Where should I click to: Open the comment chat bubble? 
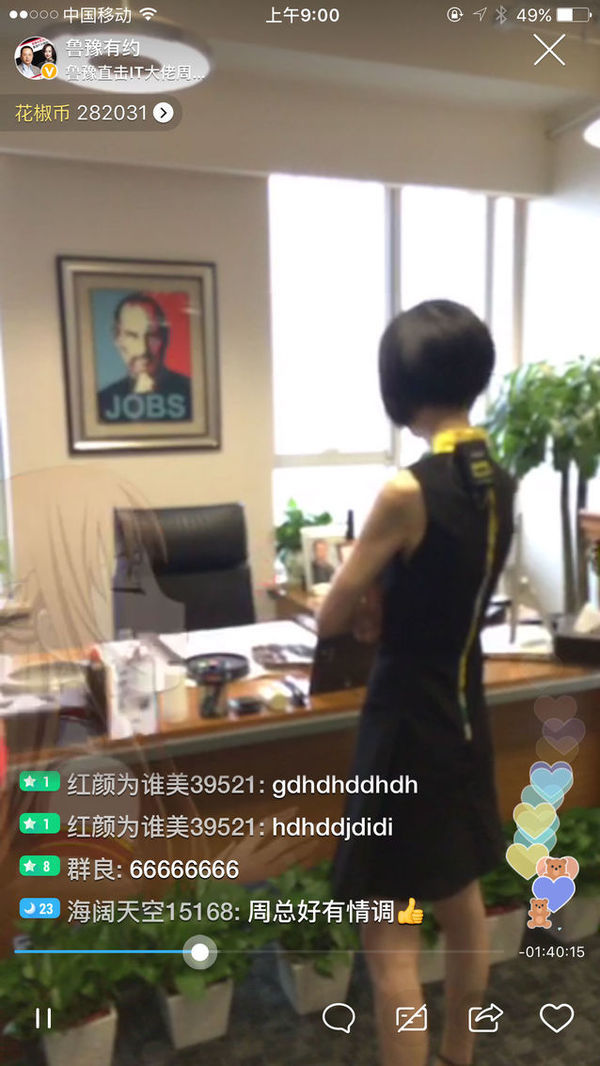339,1018
